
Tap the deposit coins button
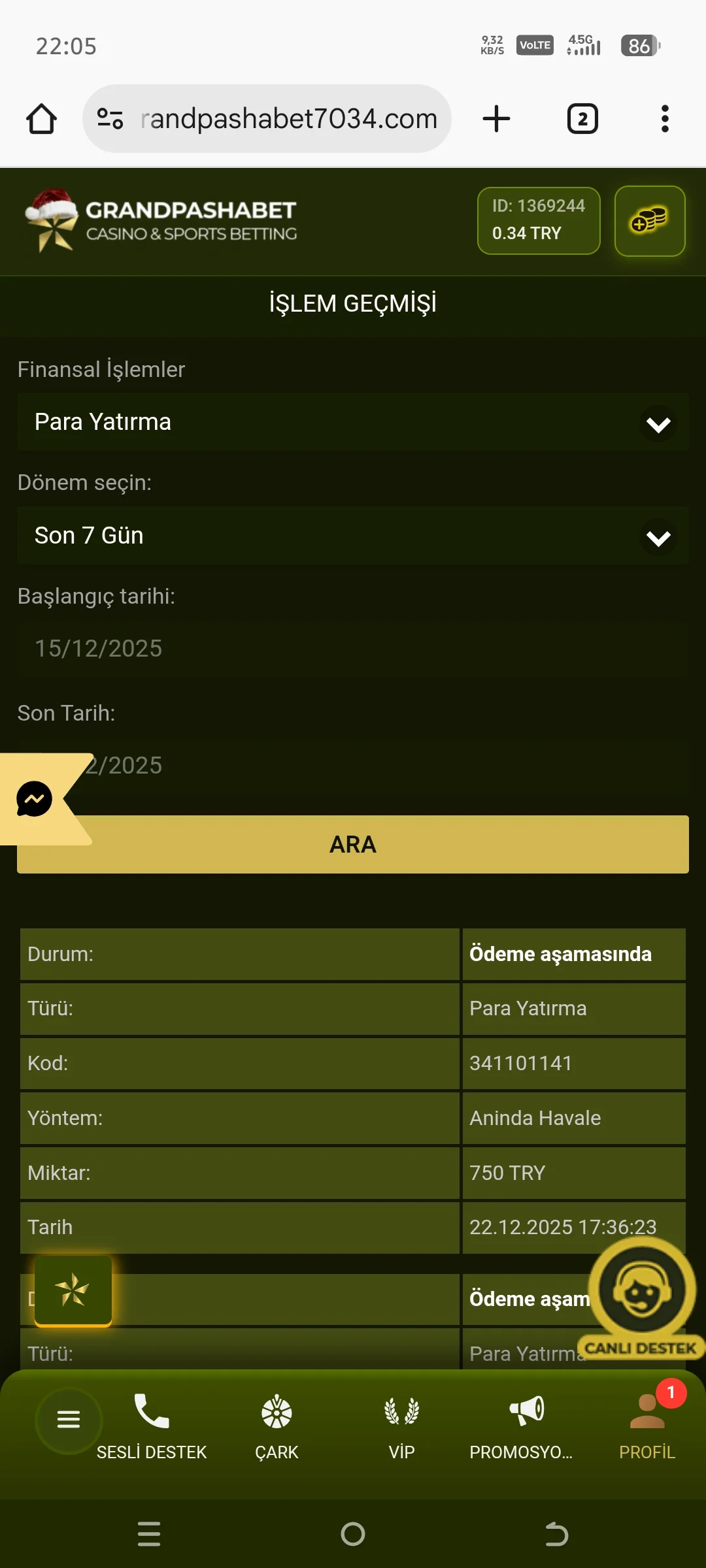pos(649,221)
